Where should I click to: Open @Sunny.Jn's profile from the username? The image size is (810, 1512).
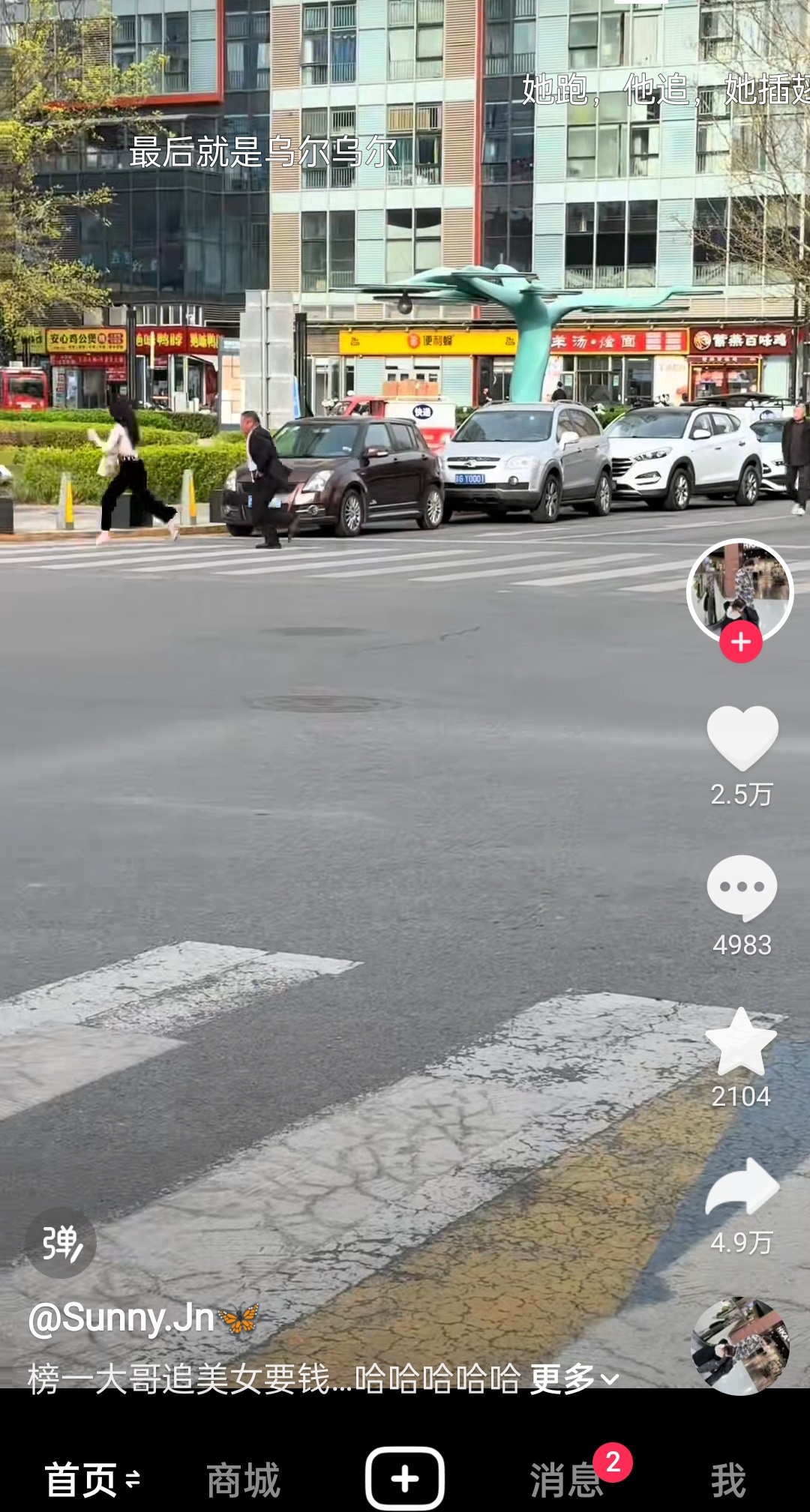[x=121, y=1319]
